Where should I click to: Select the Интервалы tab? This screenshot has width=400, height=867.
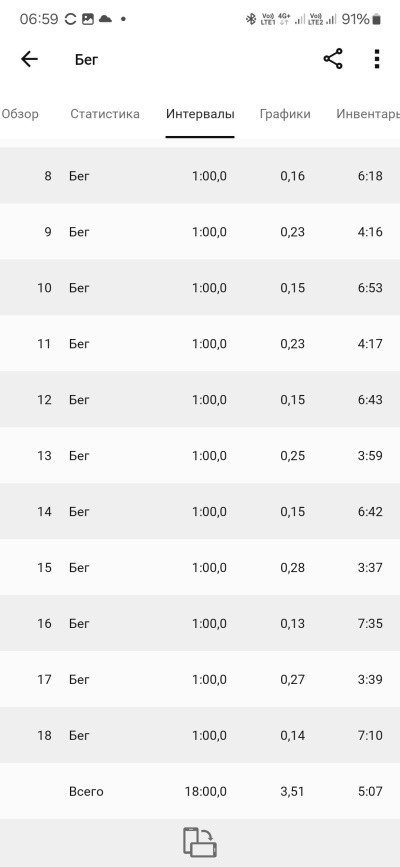[x=200, y=114]
